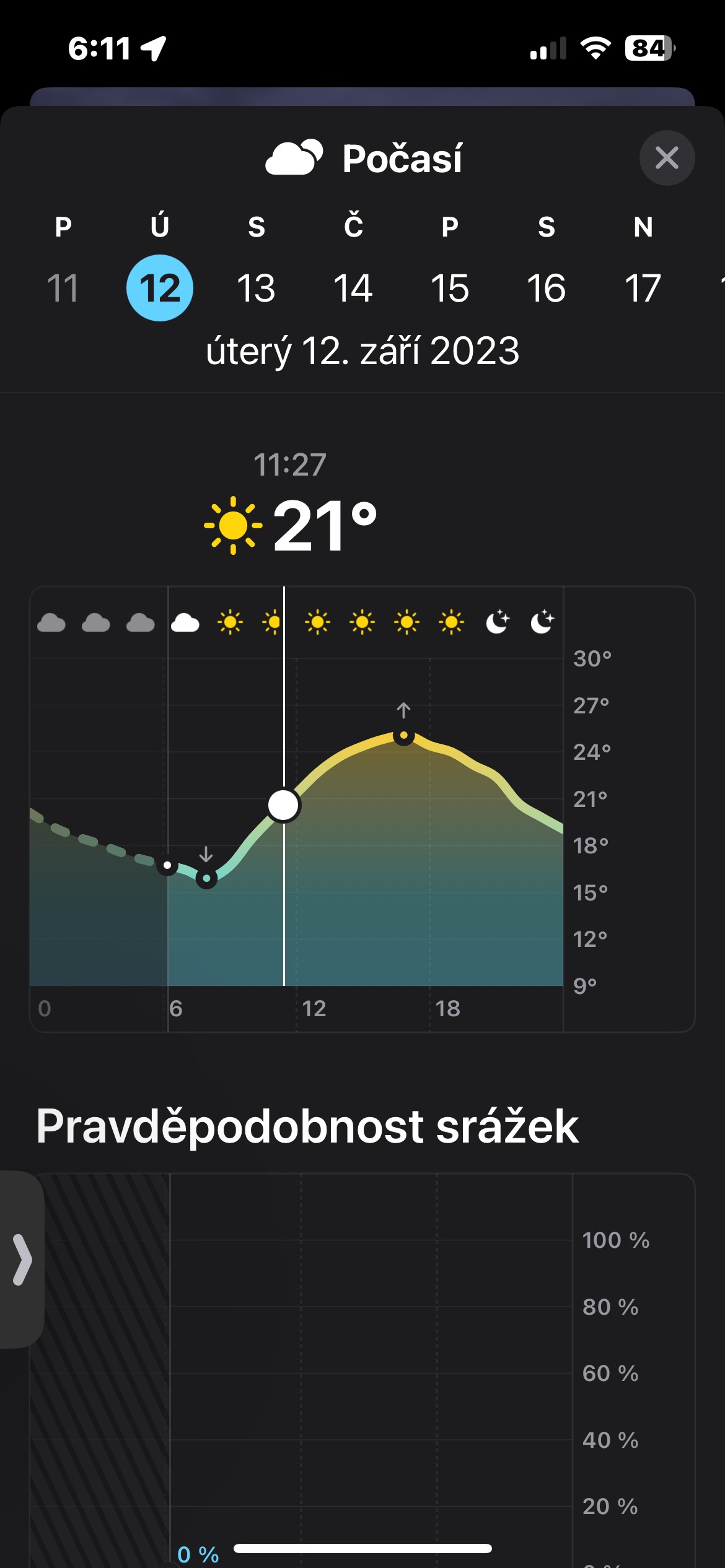This screenshot has width=725, height=1568.
Task: Open the side panel chevron handle
Action: [22, 1260]
